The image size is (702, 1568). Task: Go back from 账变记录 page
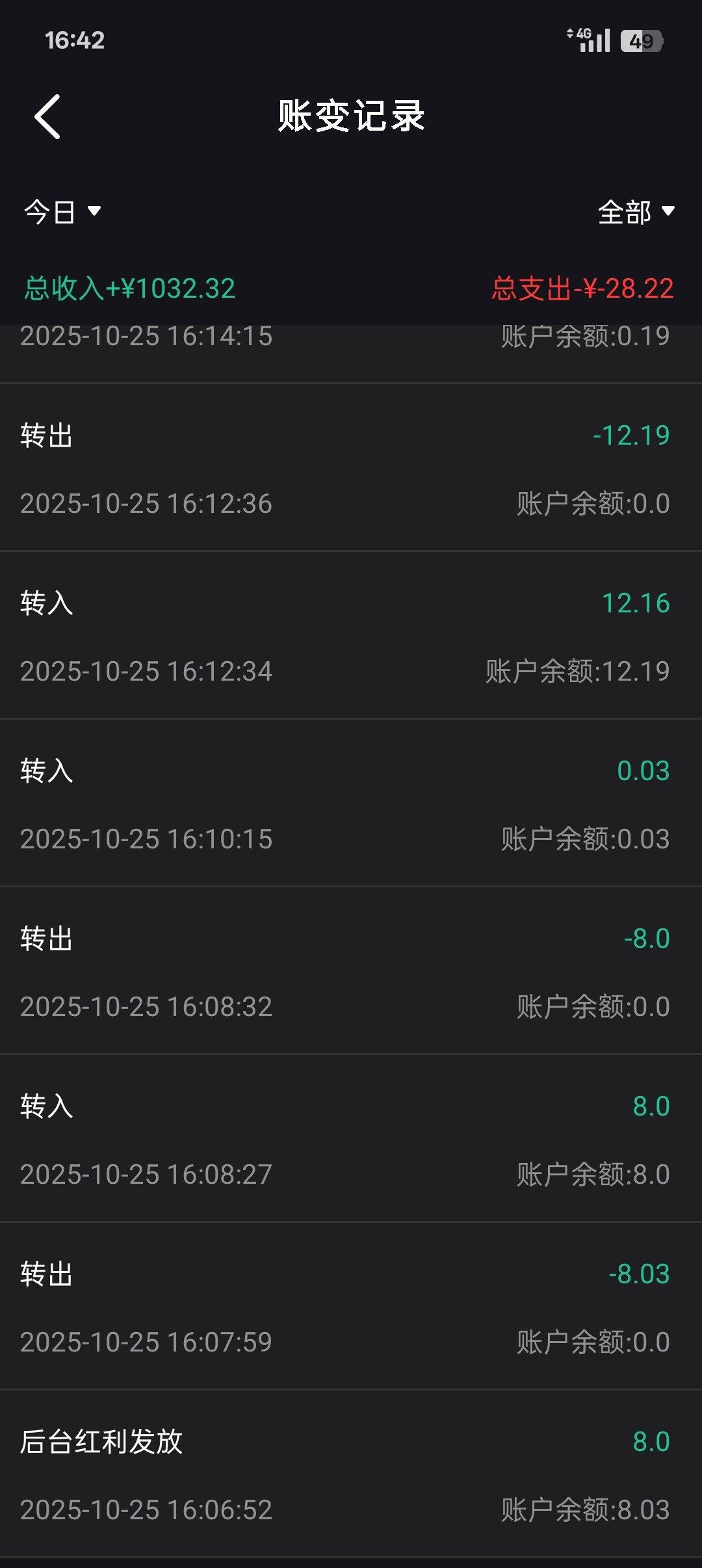pyautogui.click(x=48, y=117)
